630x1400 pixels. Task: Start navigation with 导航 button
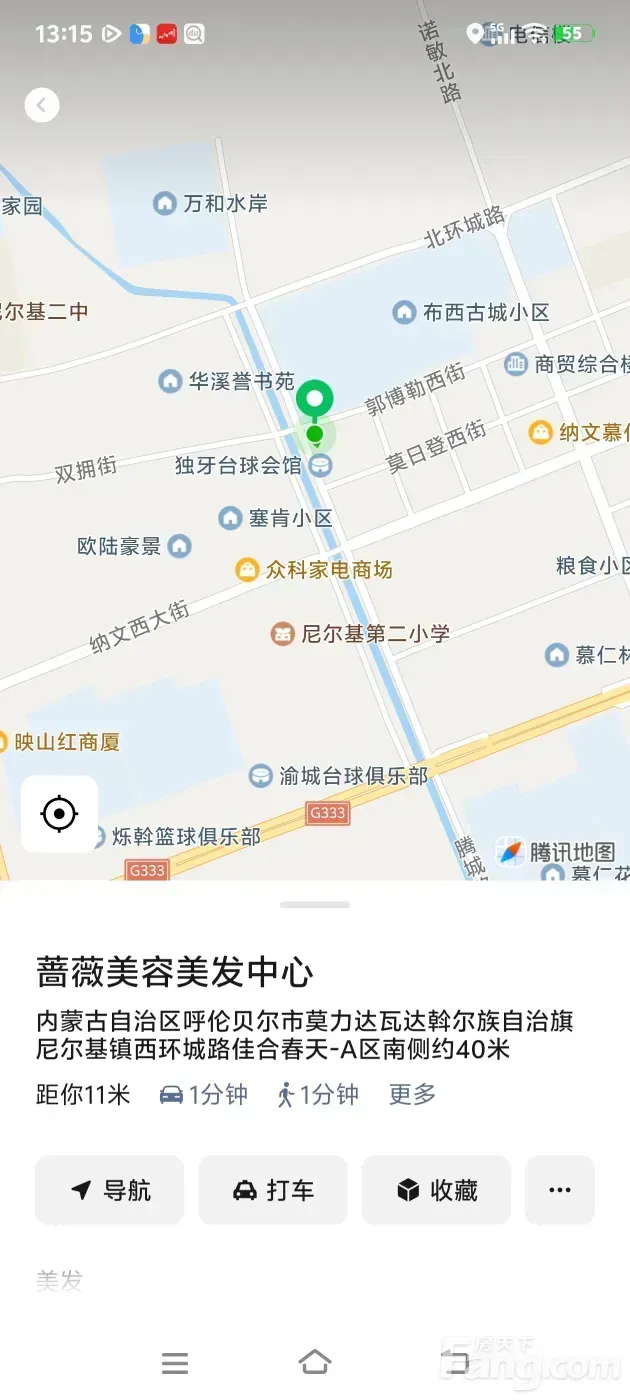(x=110, y=1190)
